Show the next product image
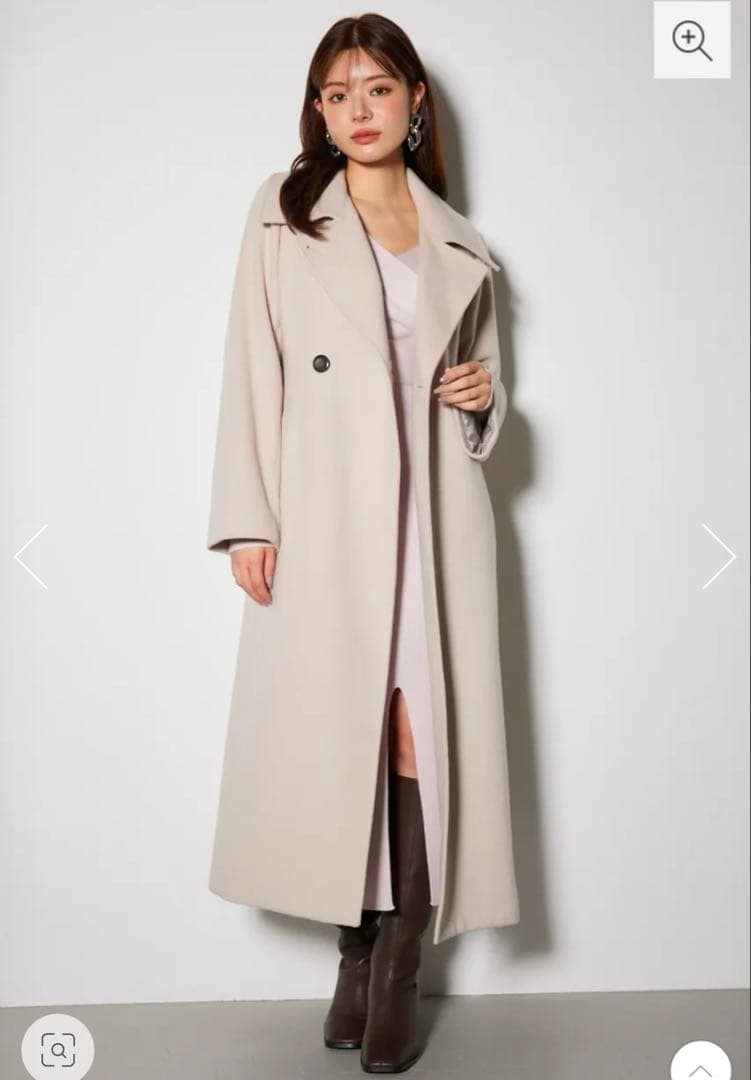This screenshot has height=1080, width=751. coord(718,556)
